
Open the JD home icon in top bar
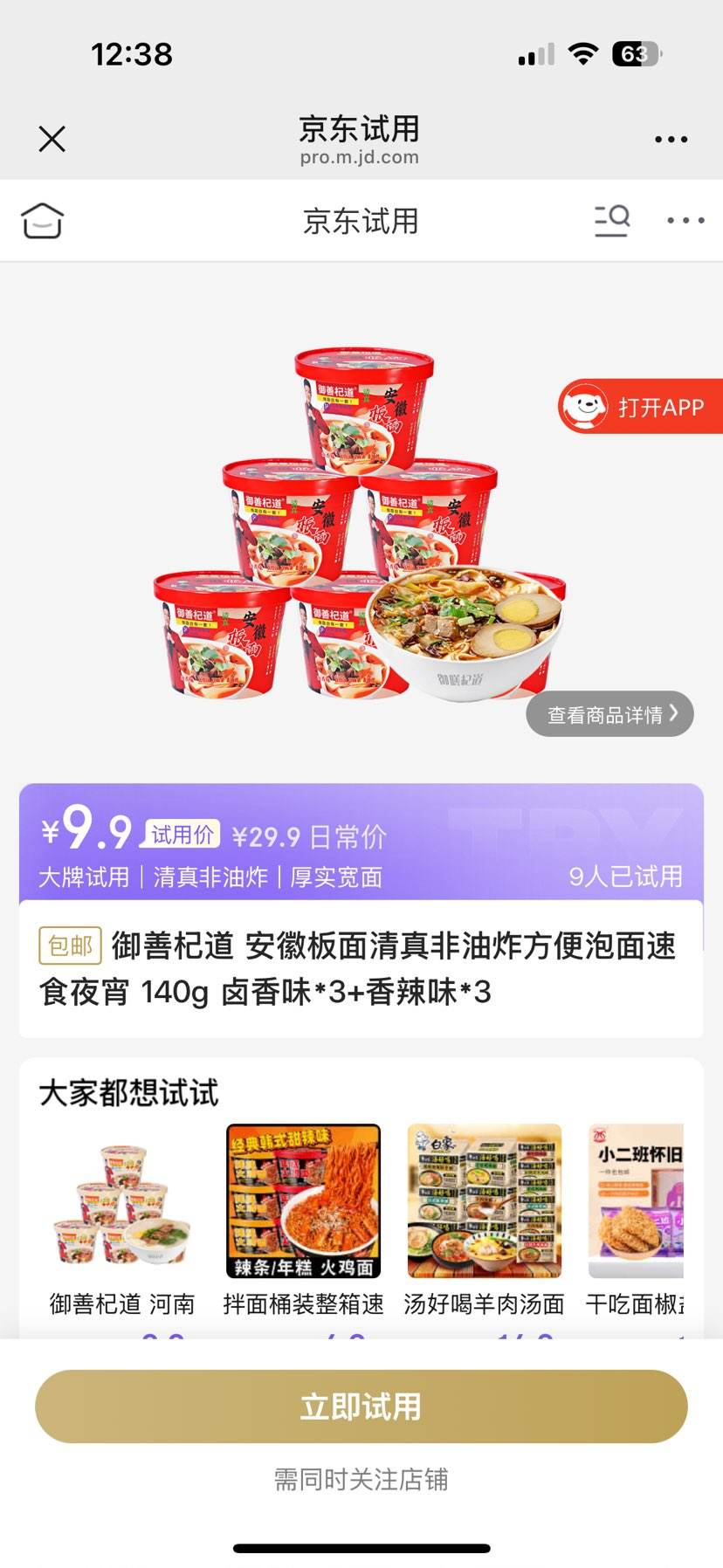[41, 221]
